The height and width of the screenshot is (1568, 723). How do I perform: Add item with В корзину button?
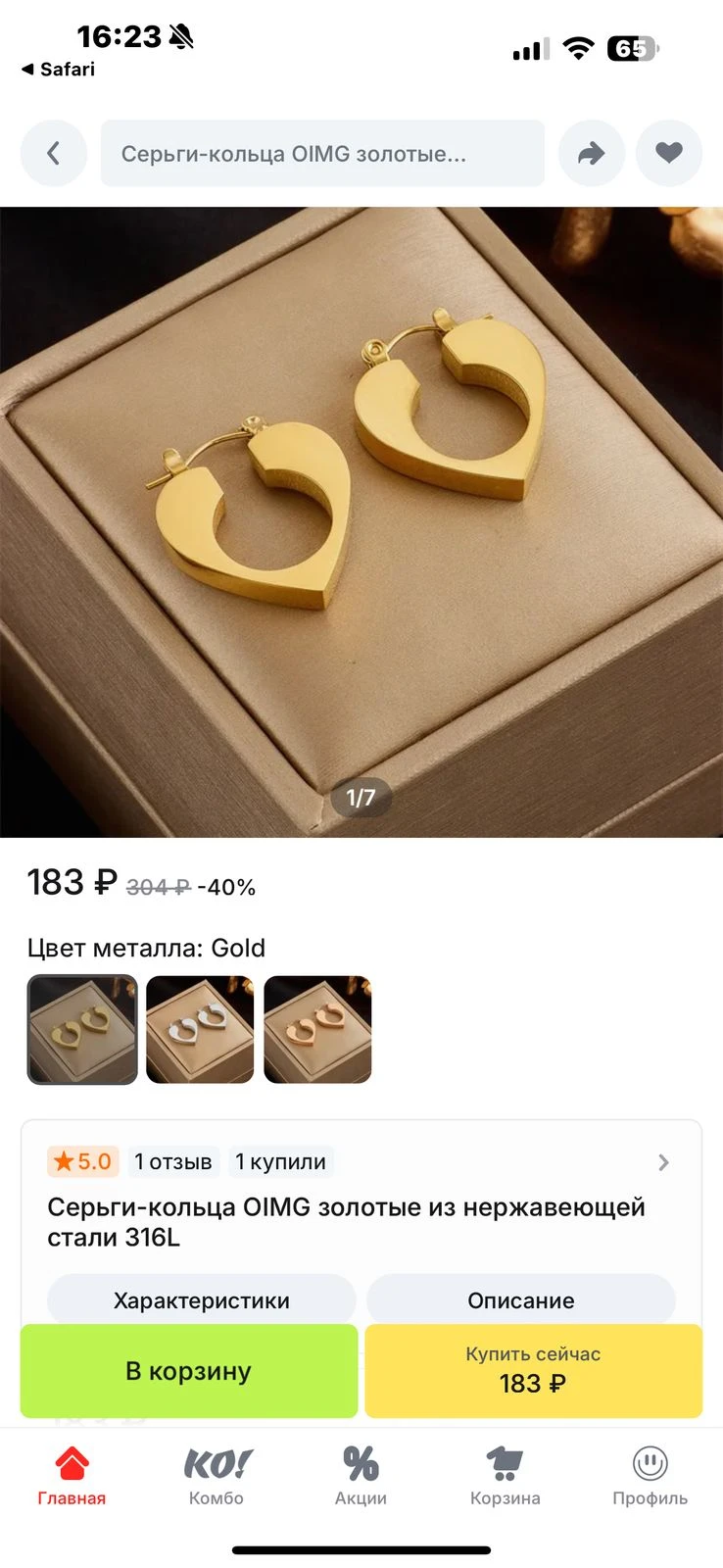188,1371
